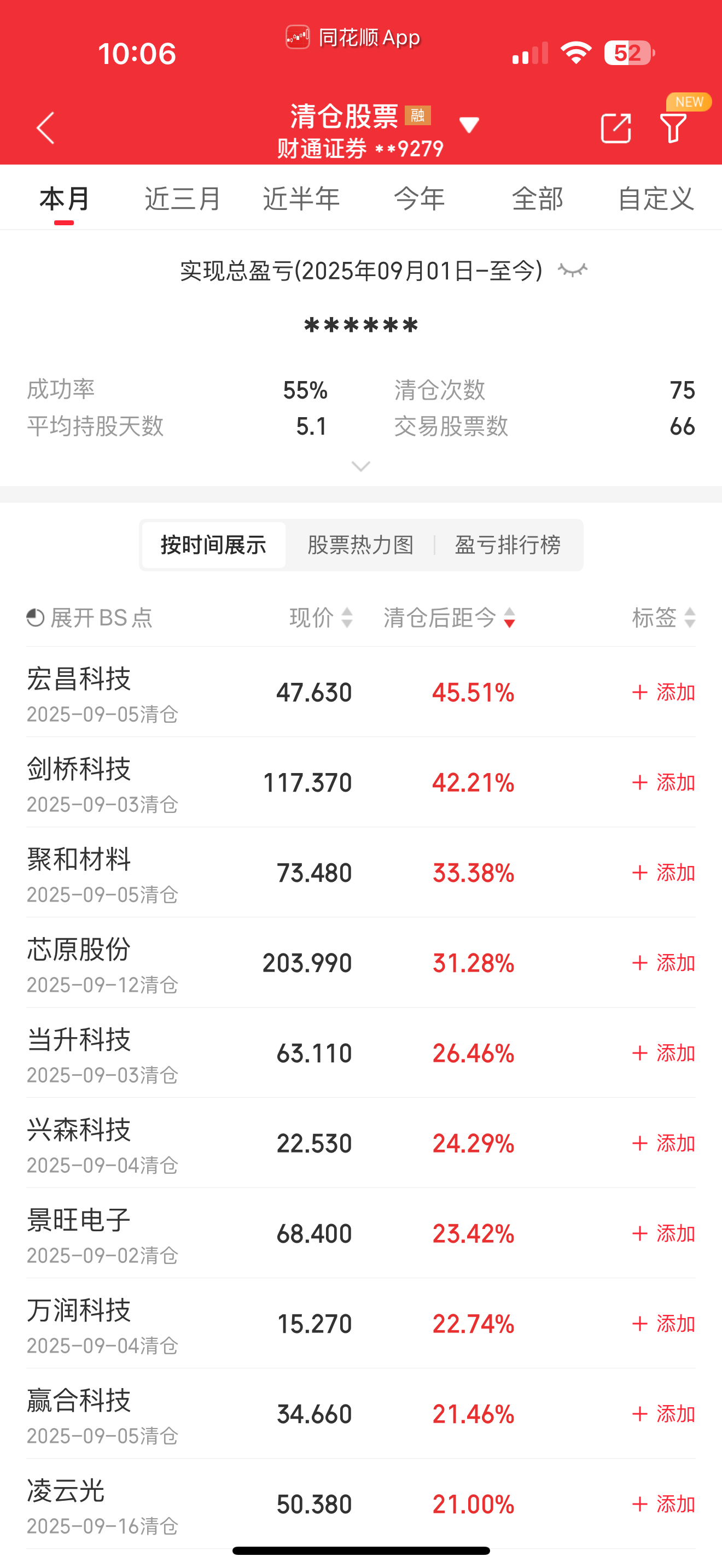Screen dimensions: 722x1568
Task: Expand the statistics with the down chevron
Action: pos(361,467)
